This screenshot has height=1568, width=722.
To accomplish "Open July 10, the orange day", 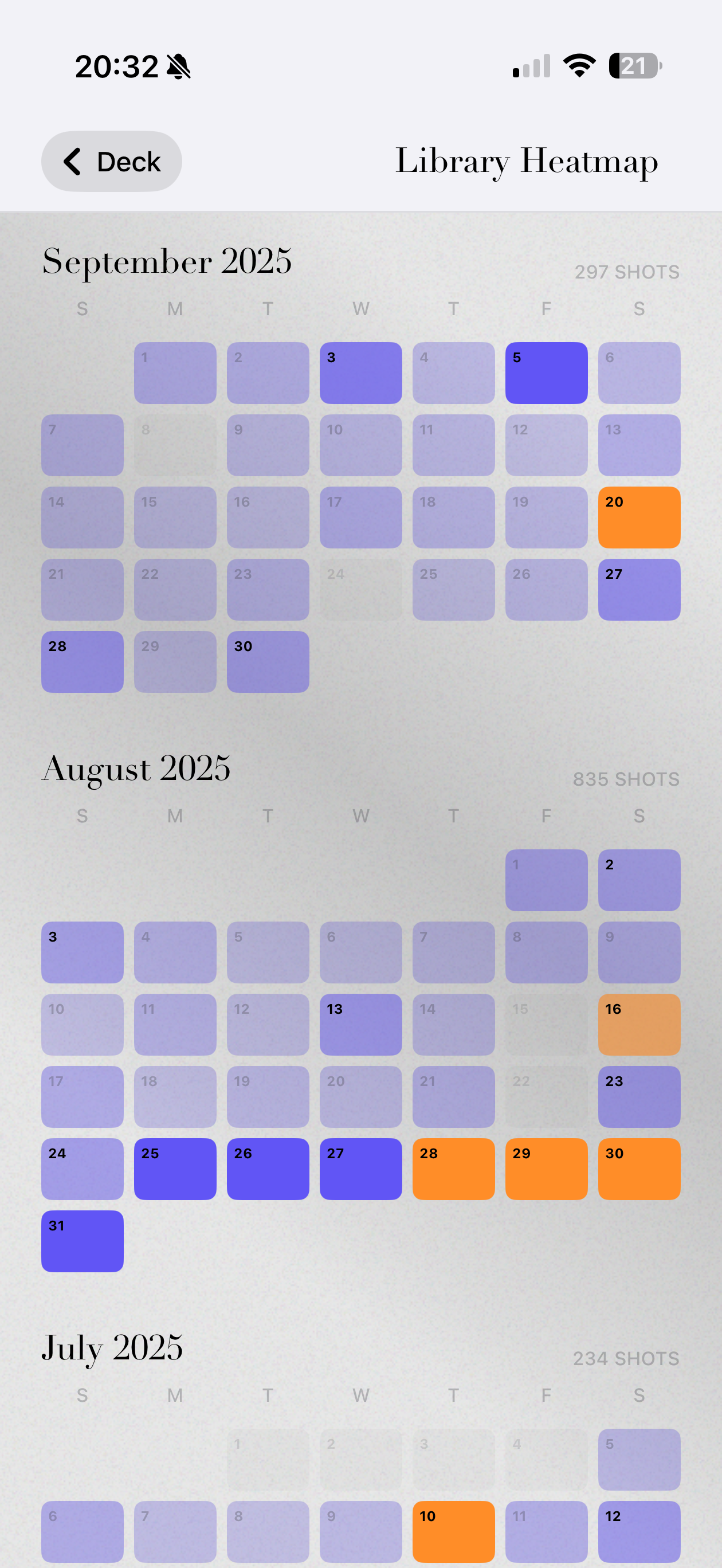I will pyautogui.click(x=453, y=1532).
